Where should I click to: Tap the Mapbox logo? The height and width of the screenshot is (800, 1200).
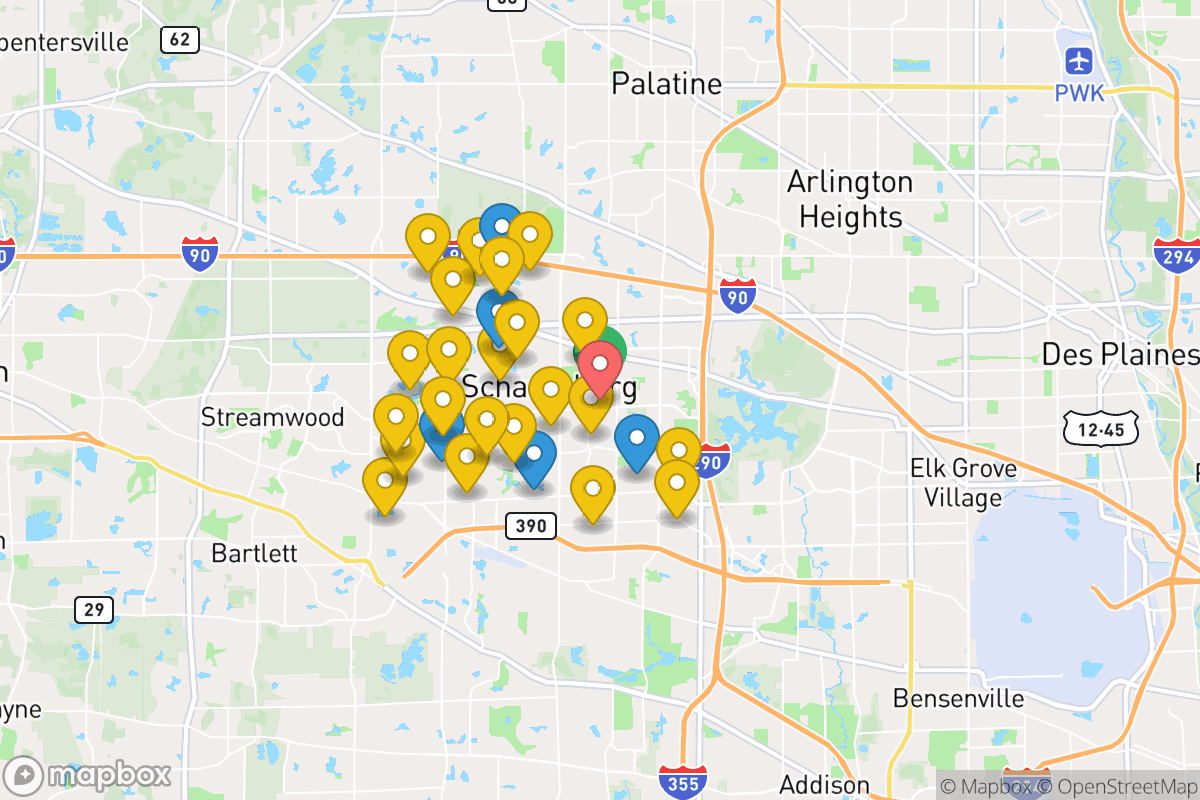click(88, 775)
